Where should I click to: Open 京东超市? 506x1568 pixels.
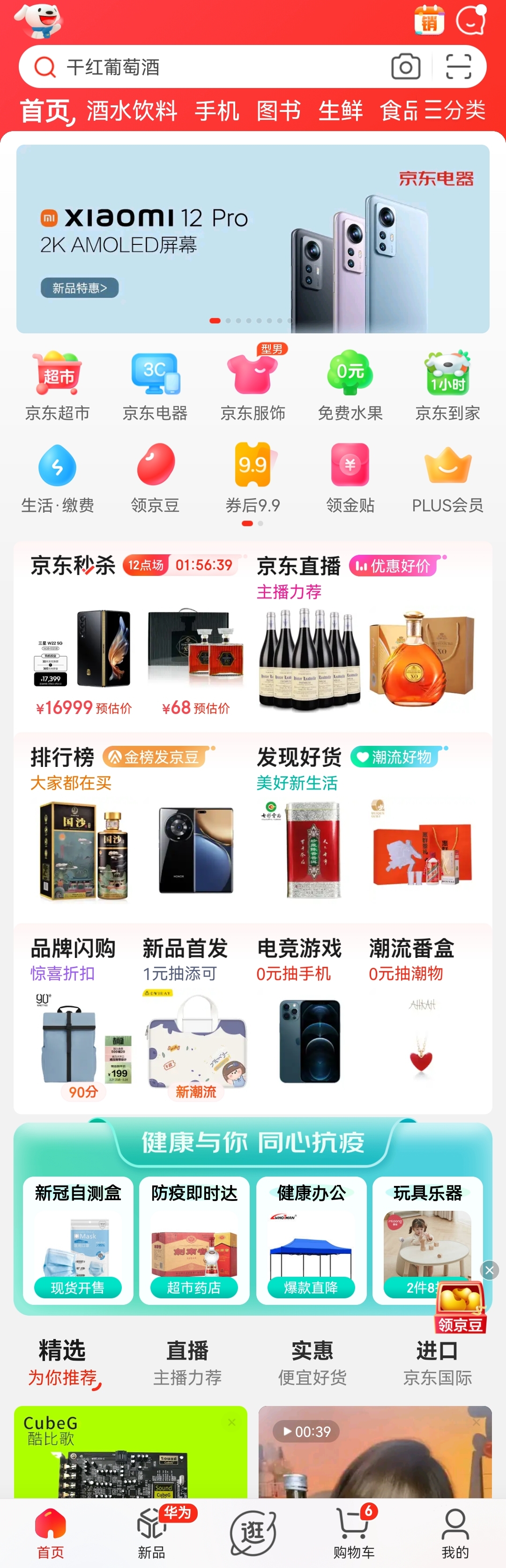point(57,386)
